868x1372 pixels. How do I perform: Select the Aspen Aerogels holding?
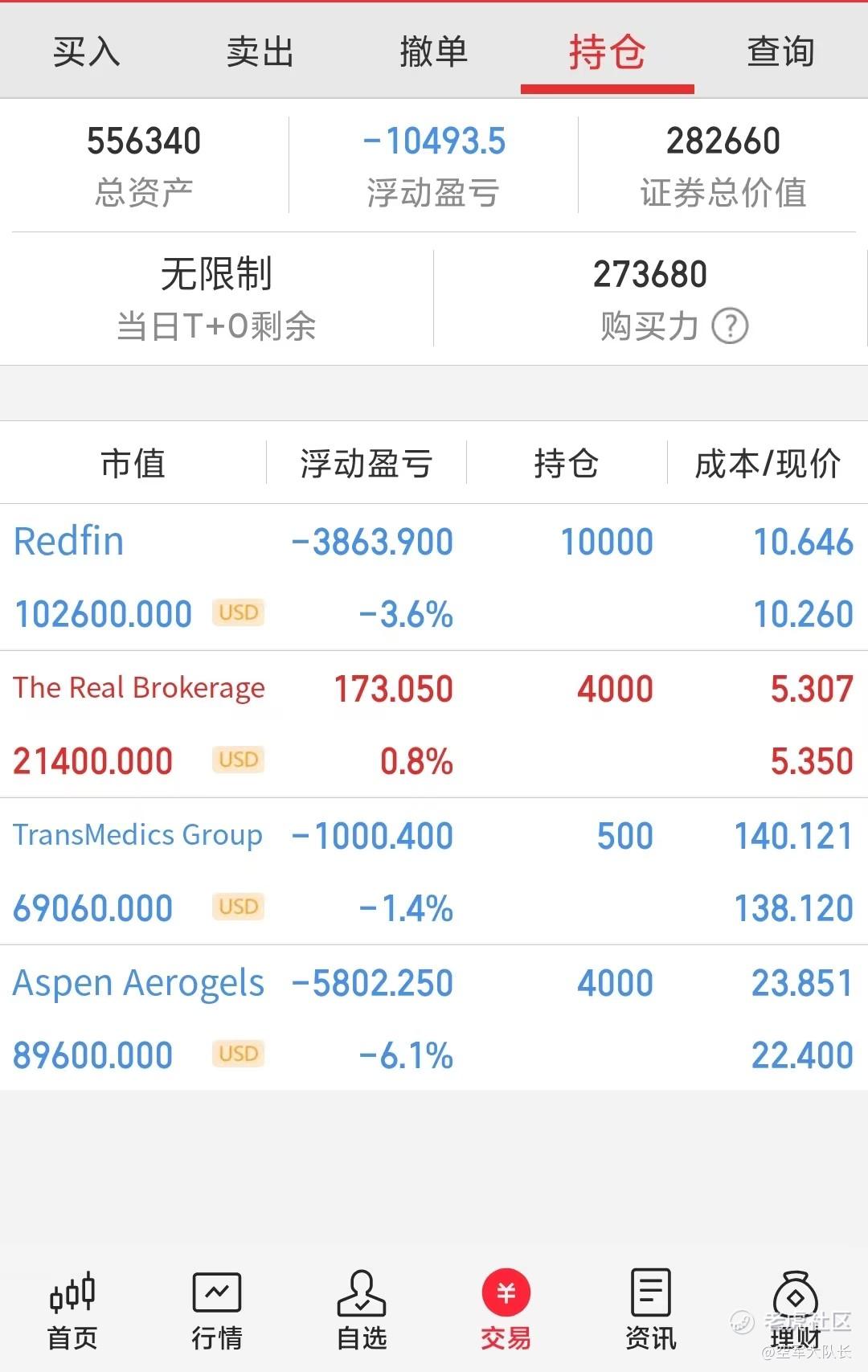coord(434,1018)
